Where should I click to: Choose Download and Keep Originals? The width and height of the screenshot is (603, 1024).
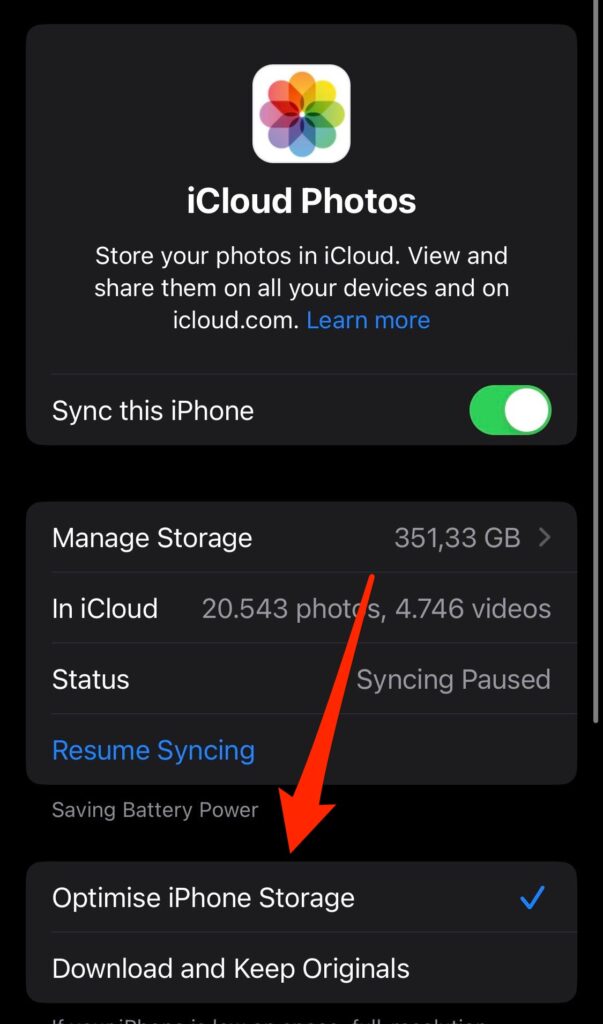point(301,968)
